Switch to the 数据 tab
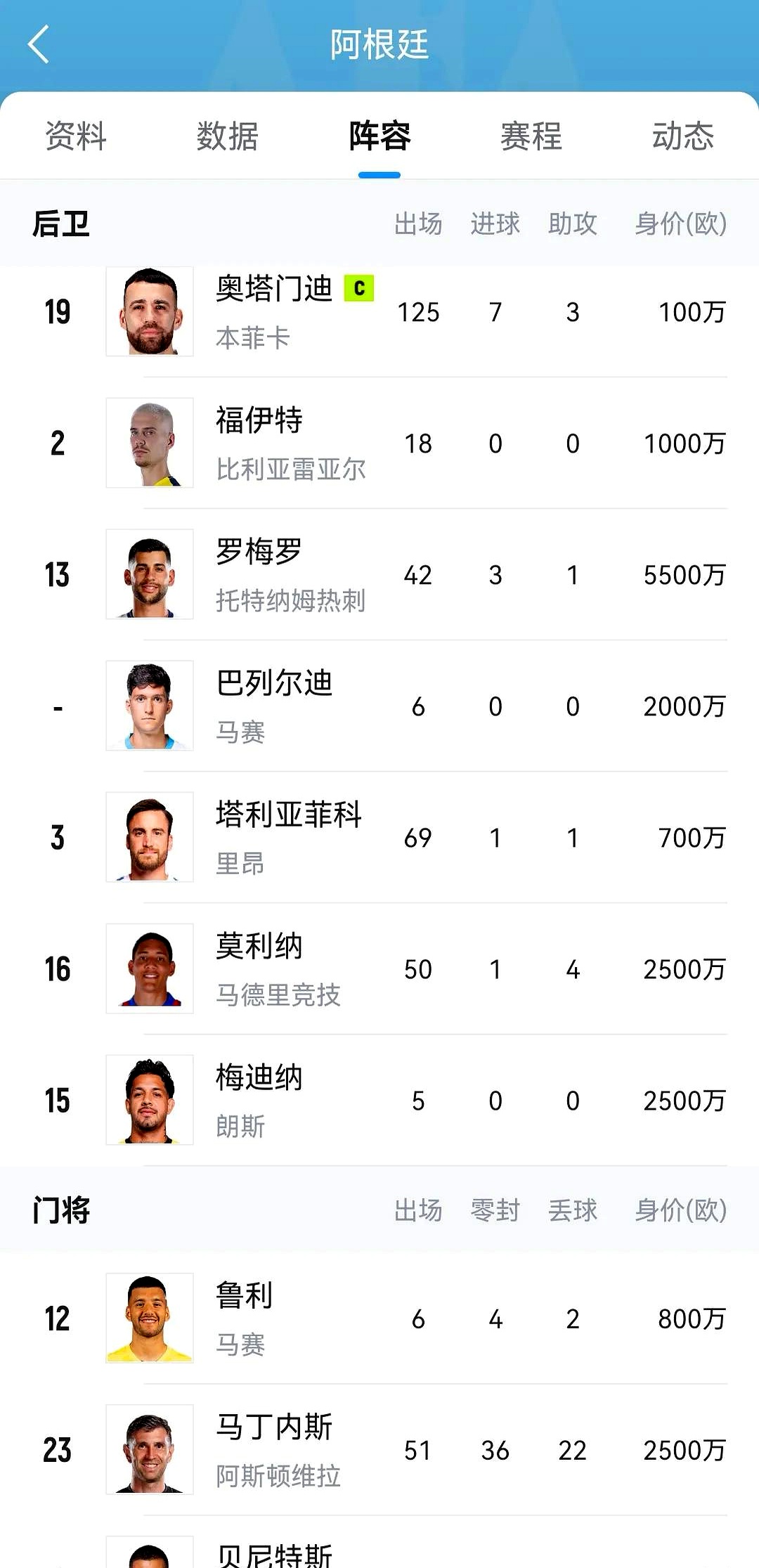759x1568 pixels. click(226, 138)
